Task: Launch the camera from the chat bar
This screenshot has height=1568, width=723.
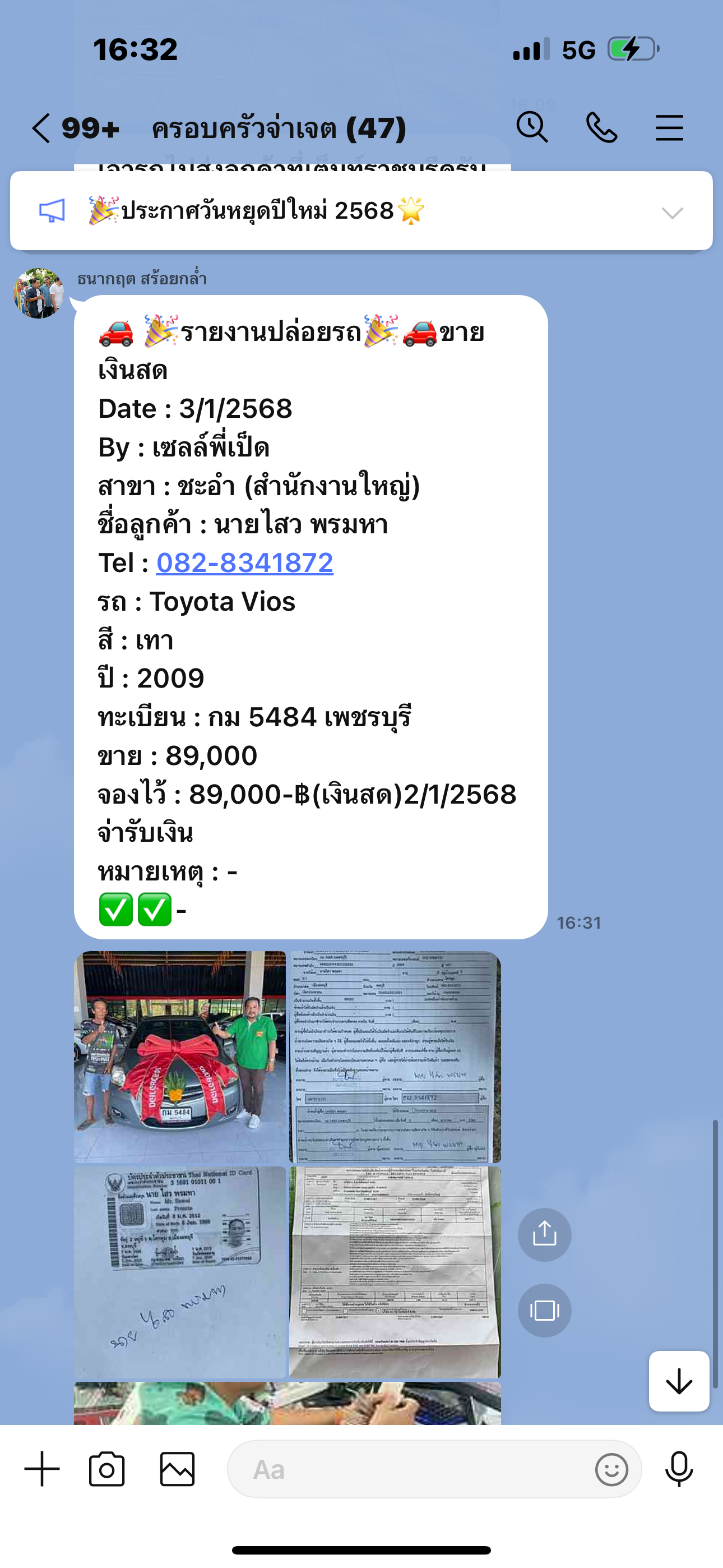Action: coord(107,1469)
